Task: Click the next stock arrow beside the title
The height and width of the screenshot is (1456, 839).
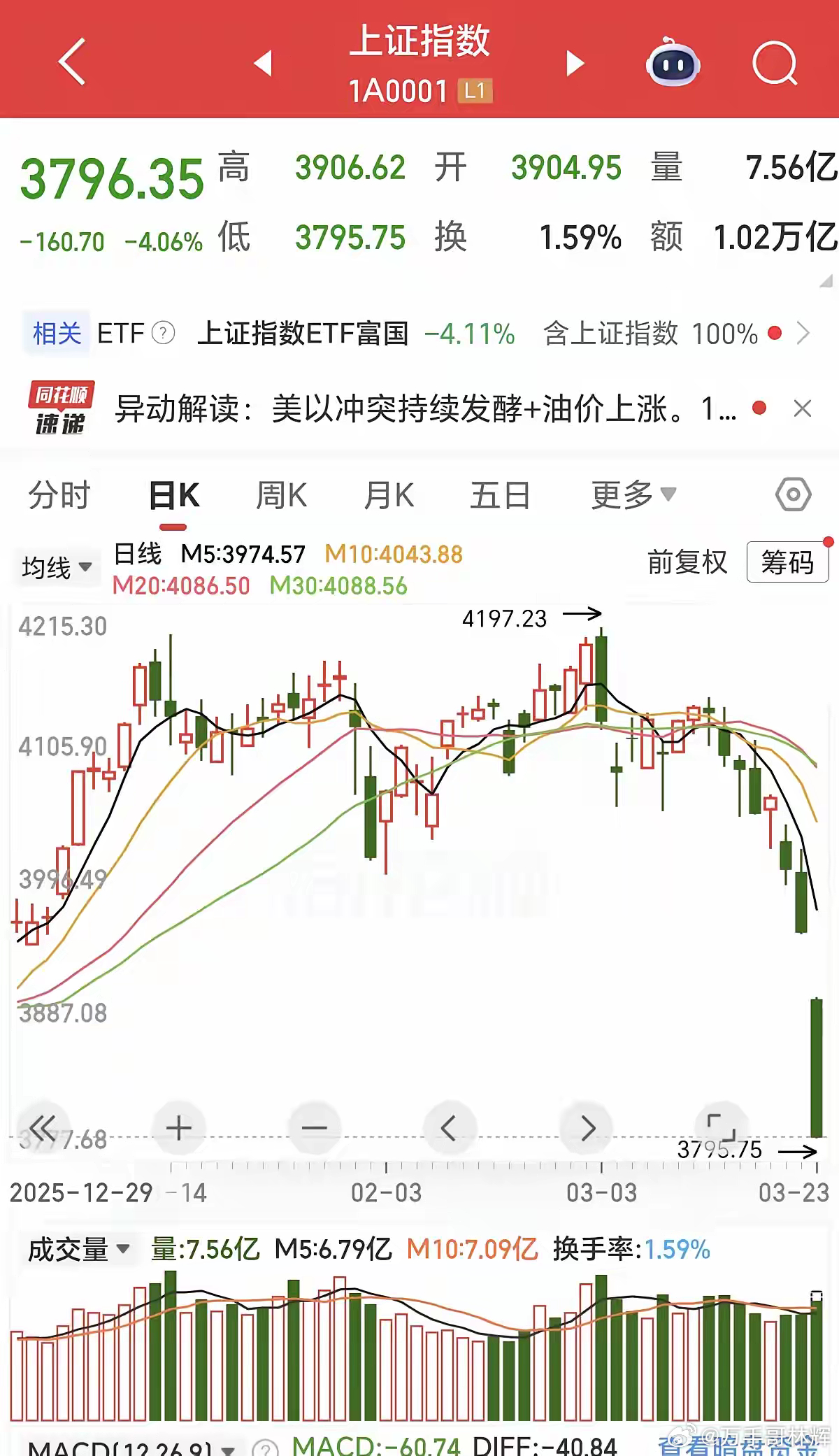Action: (x=573, y=62)
